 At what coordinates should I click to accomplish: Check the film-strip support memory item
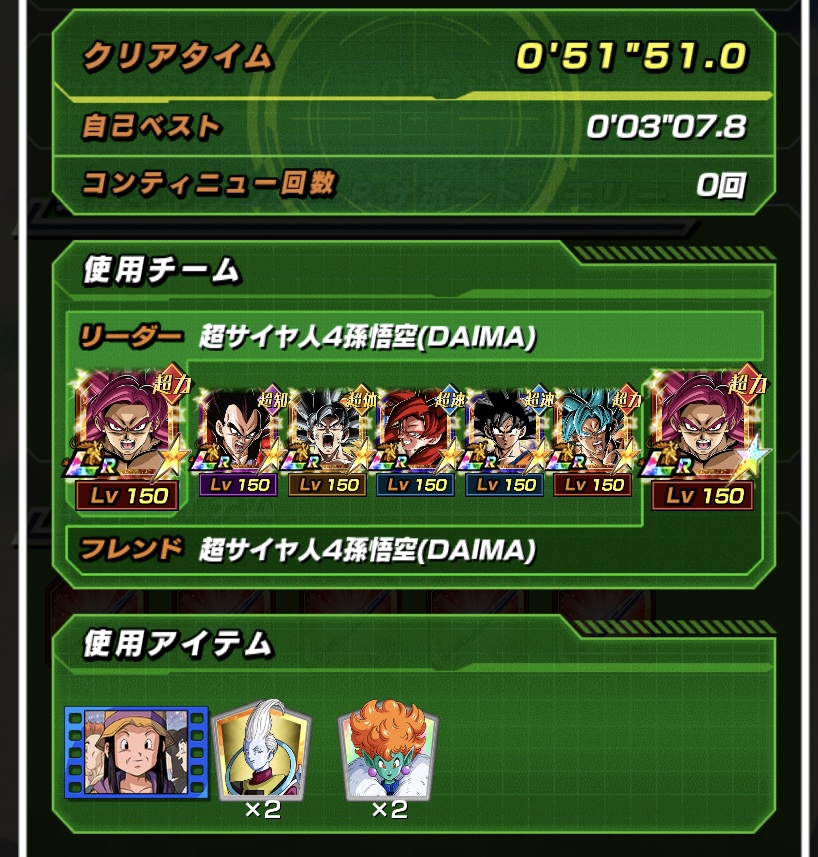click(136, 752)
